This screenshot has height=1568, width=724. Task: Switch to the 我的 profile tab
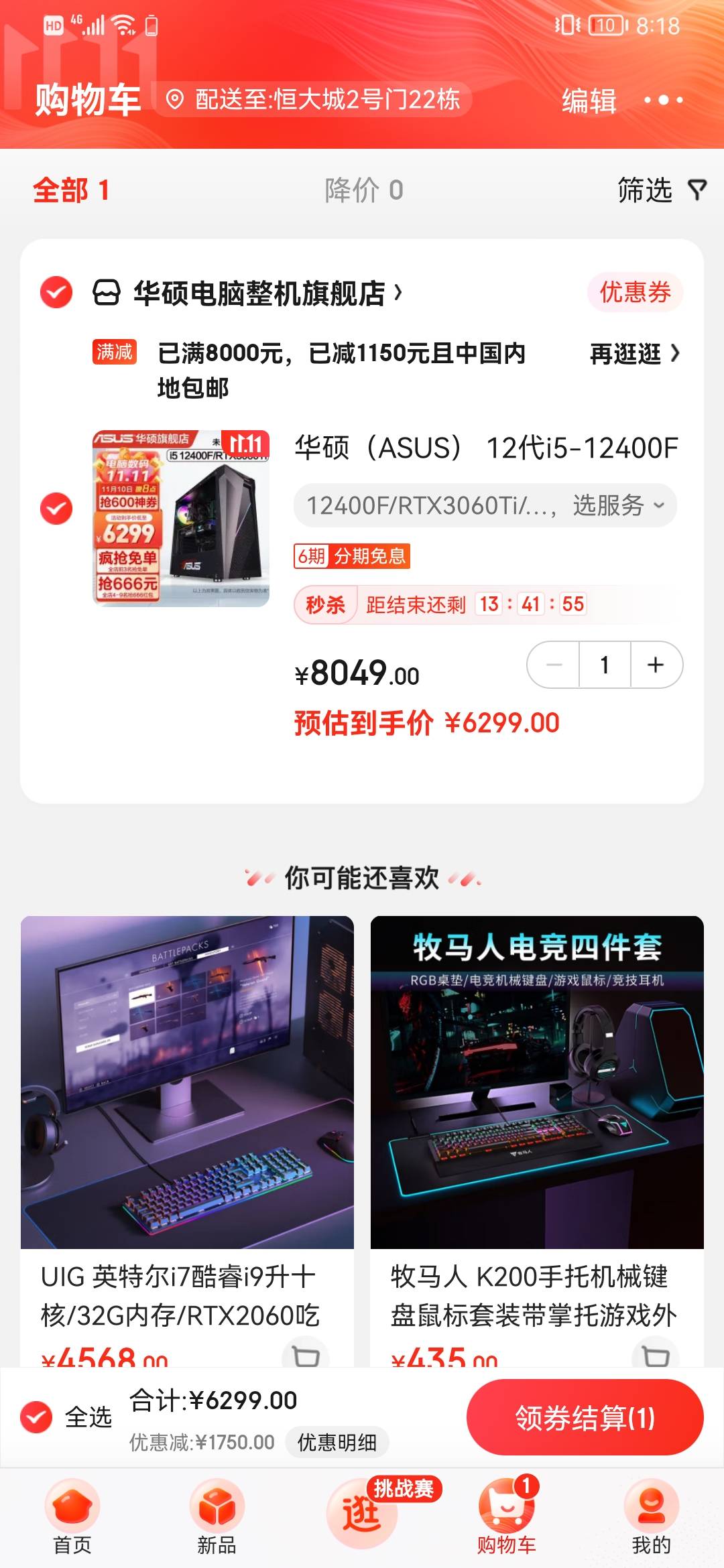651,1517
